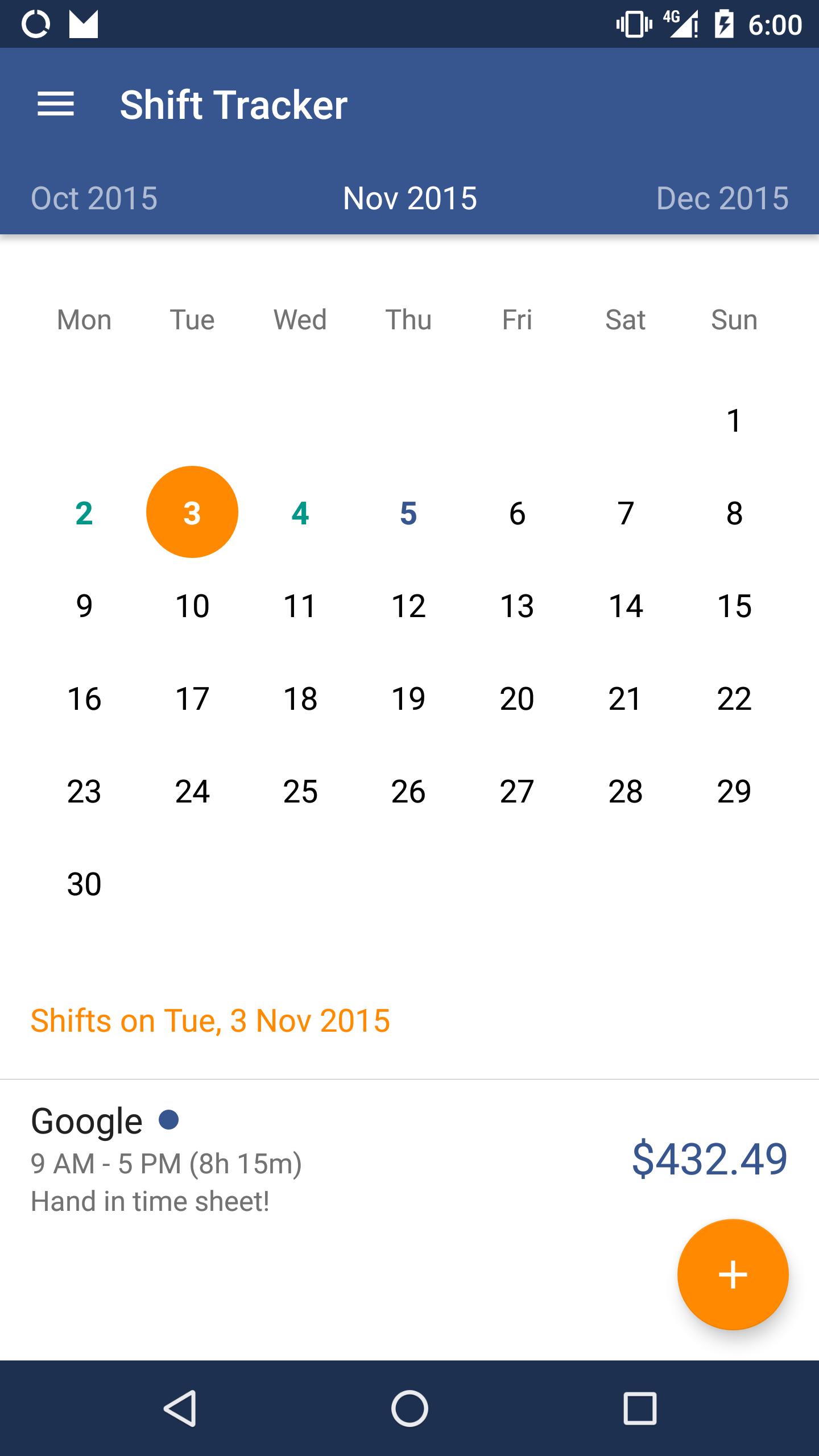Tap the highlighted date 3
Screen dimensions: 819x1456
192,512
